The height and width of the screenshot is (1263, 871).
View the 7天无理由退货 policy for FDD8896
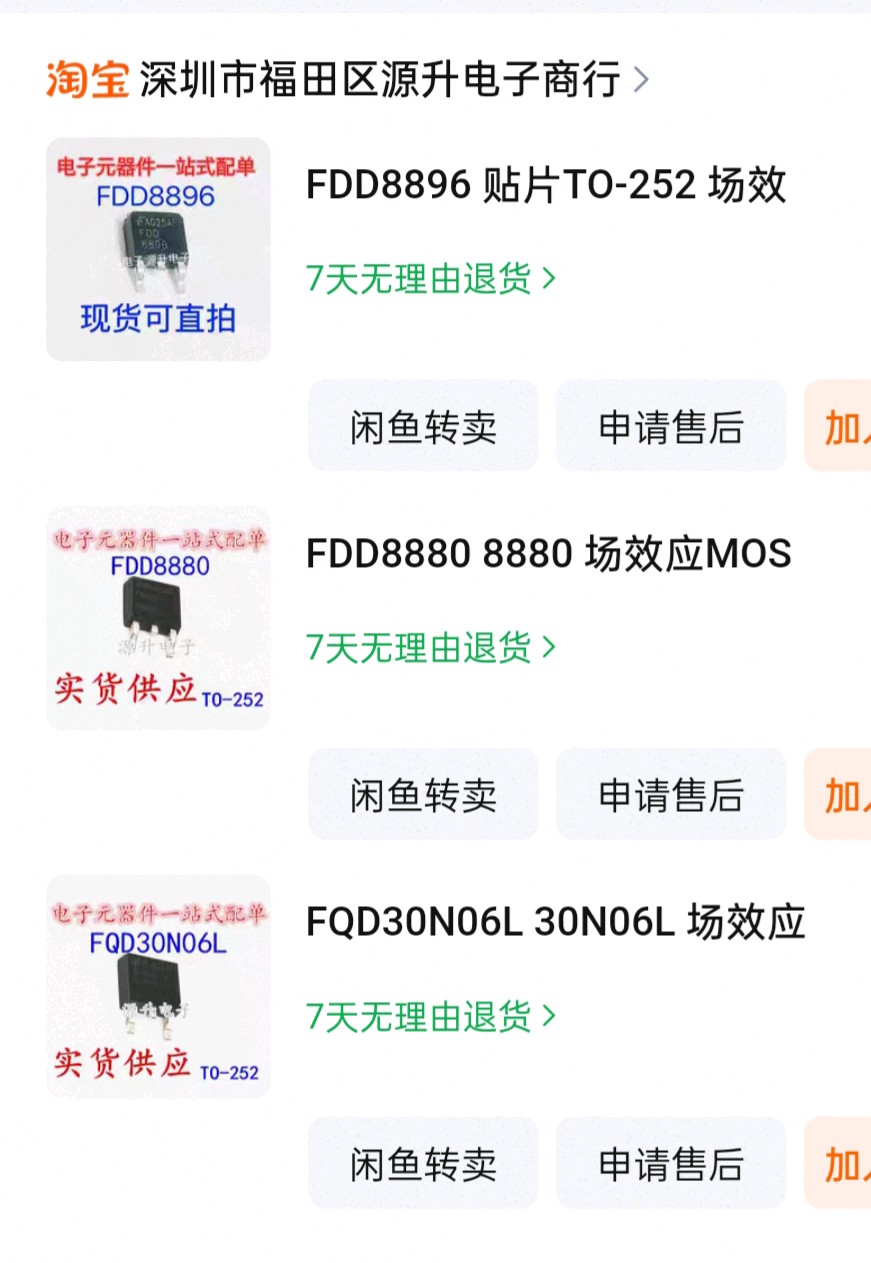(x=430, y=279)
